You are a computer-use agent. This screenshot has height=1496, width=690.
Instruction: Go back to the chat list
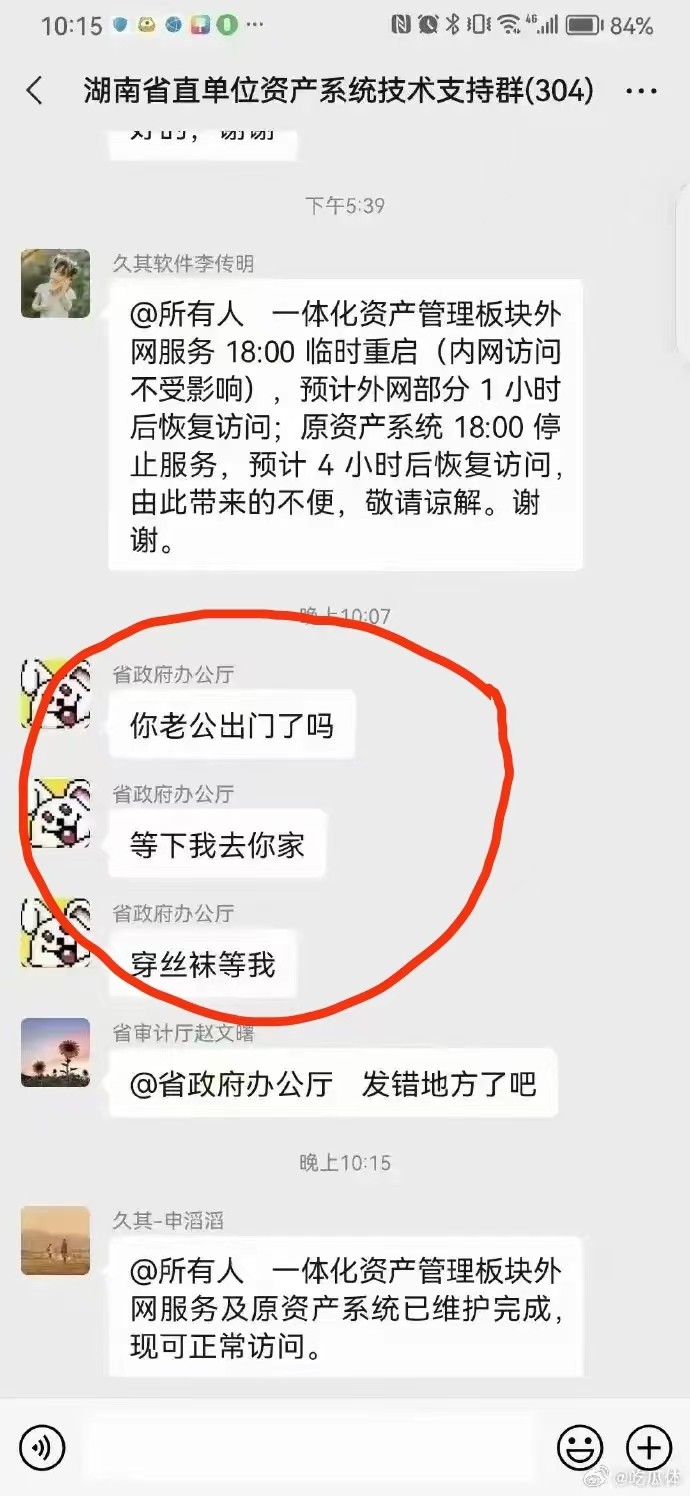point(35,91)
